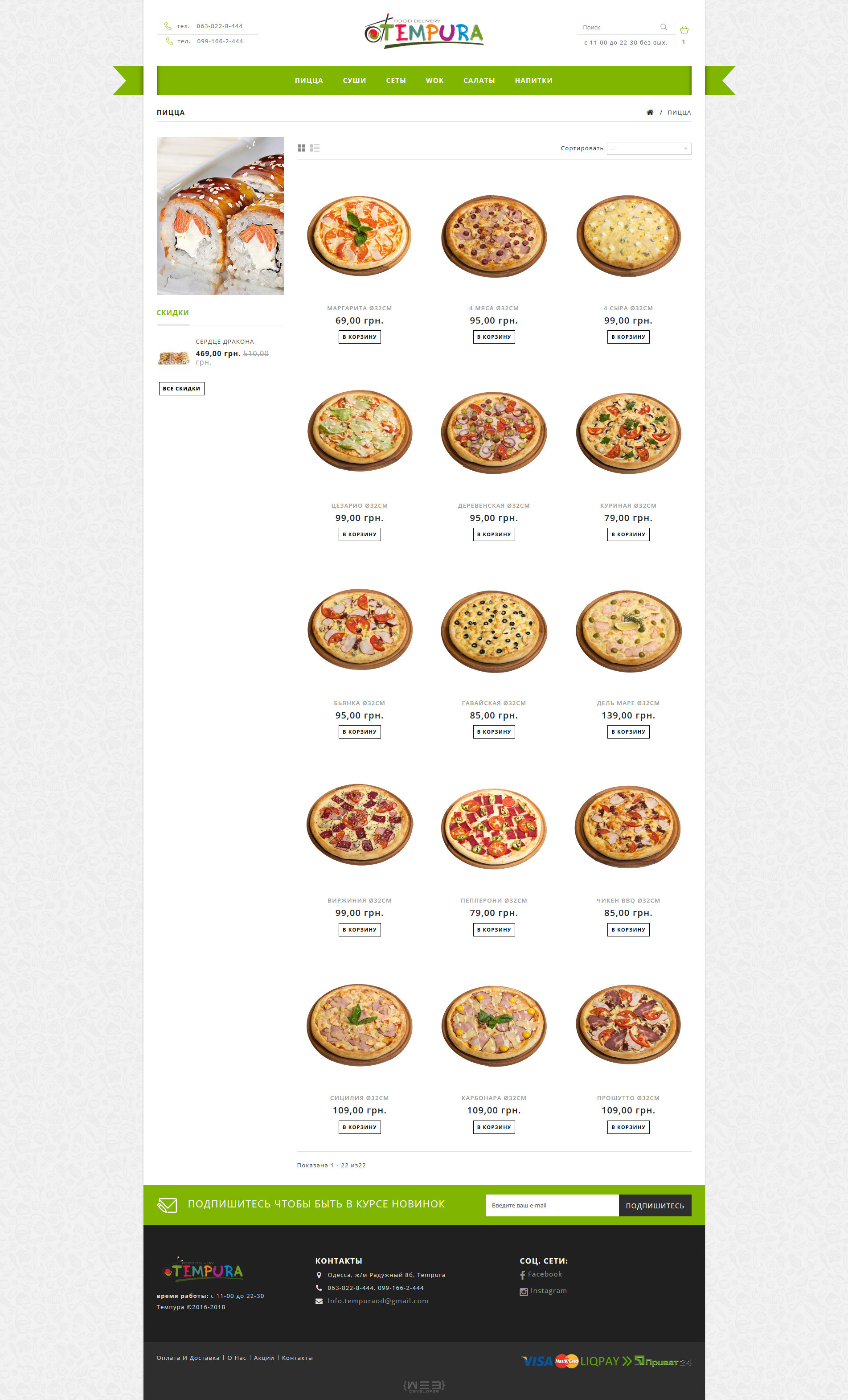Viewport: 848px width, 1400px height.
Task: Tap the ПОДПИШИТЕСЬ subscribe button
Action: click(x=654, y=1206)
